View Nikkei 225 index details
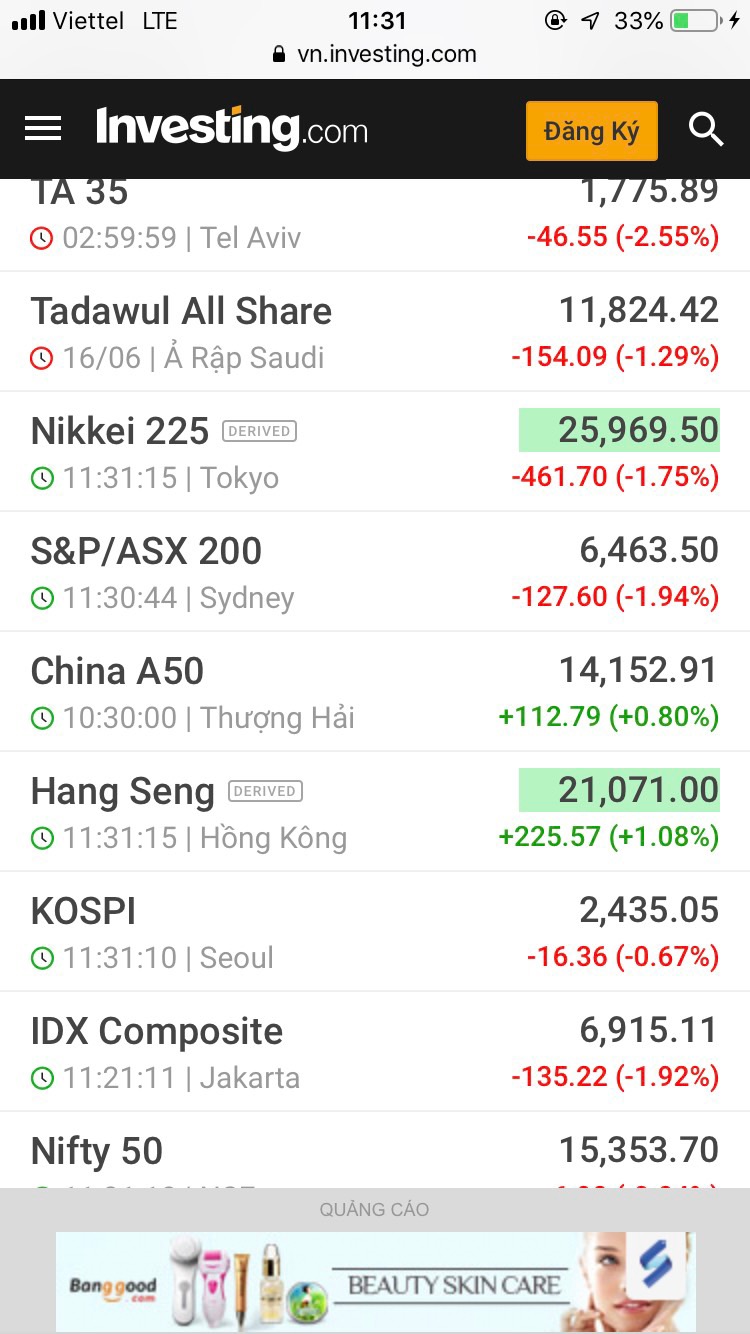This screenshot has height=1334, width=750. (120, 431)
